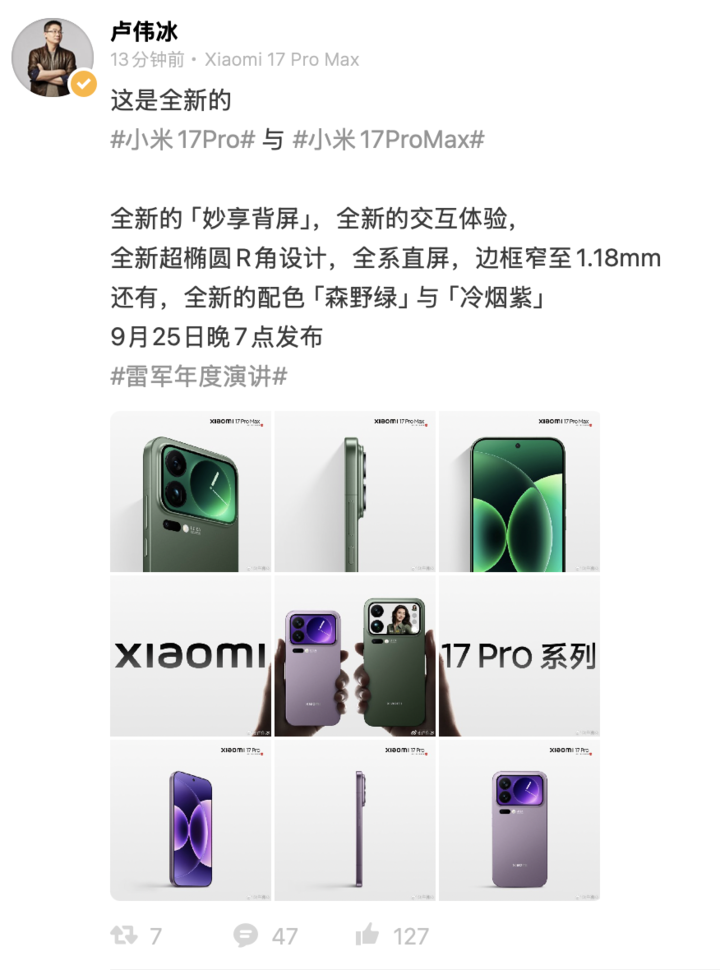This screenshot has width=720, height=970.
Task: Open the 47 comments on this post
Action: [x=265, y=936]
